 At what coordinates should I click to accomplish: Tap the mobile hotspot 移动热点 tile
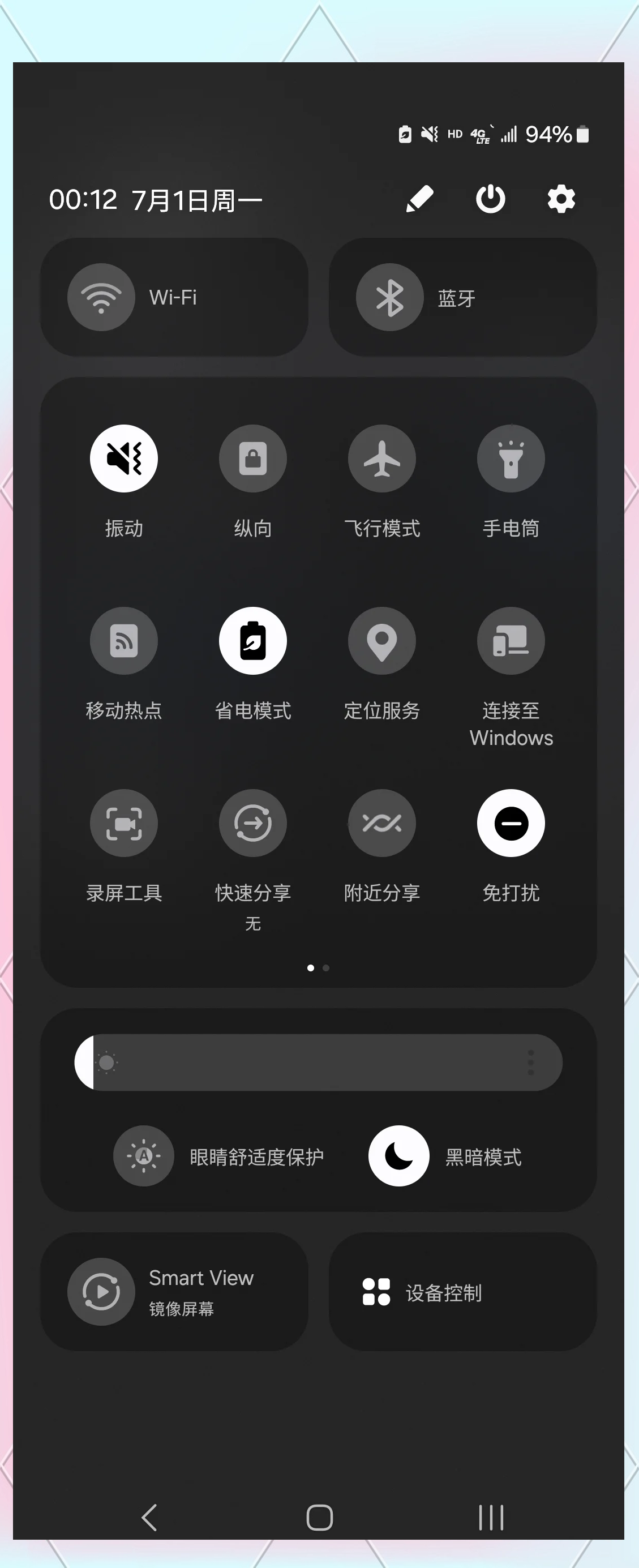(124, 641)
